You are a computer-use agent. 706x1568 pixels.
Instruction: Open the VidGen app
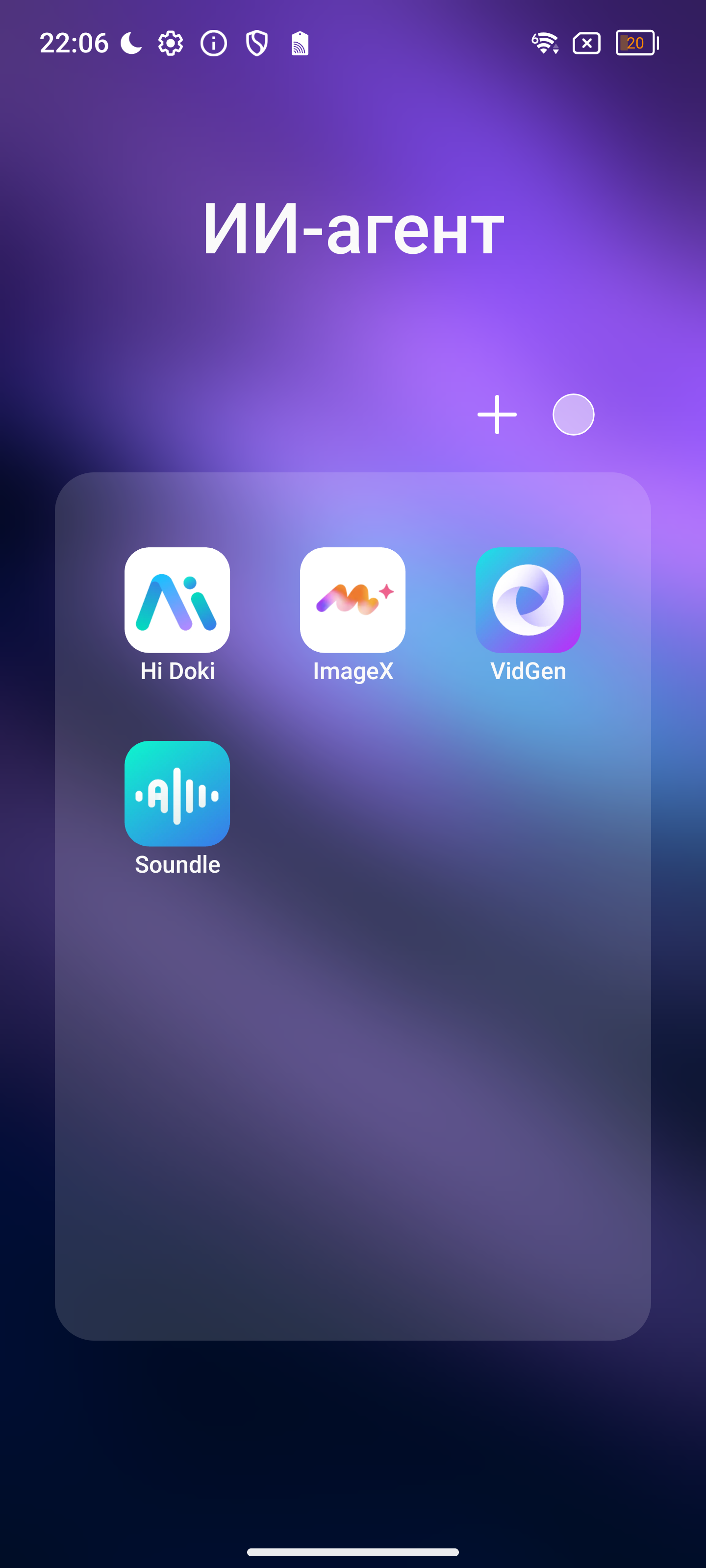point(528,600)
